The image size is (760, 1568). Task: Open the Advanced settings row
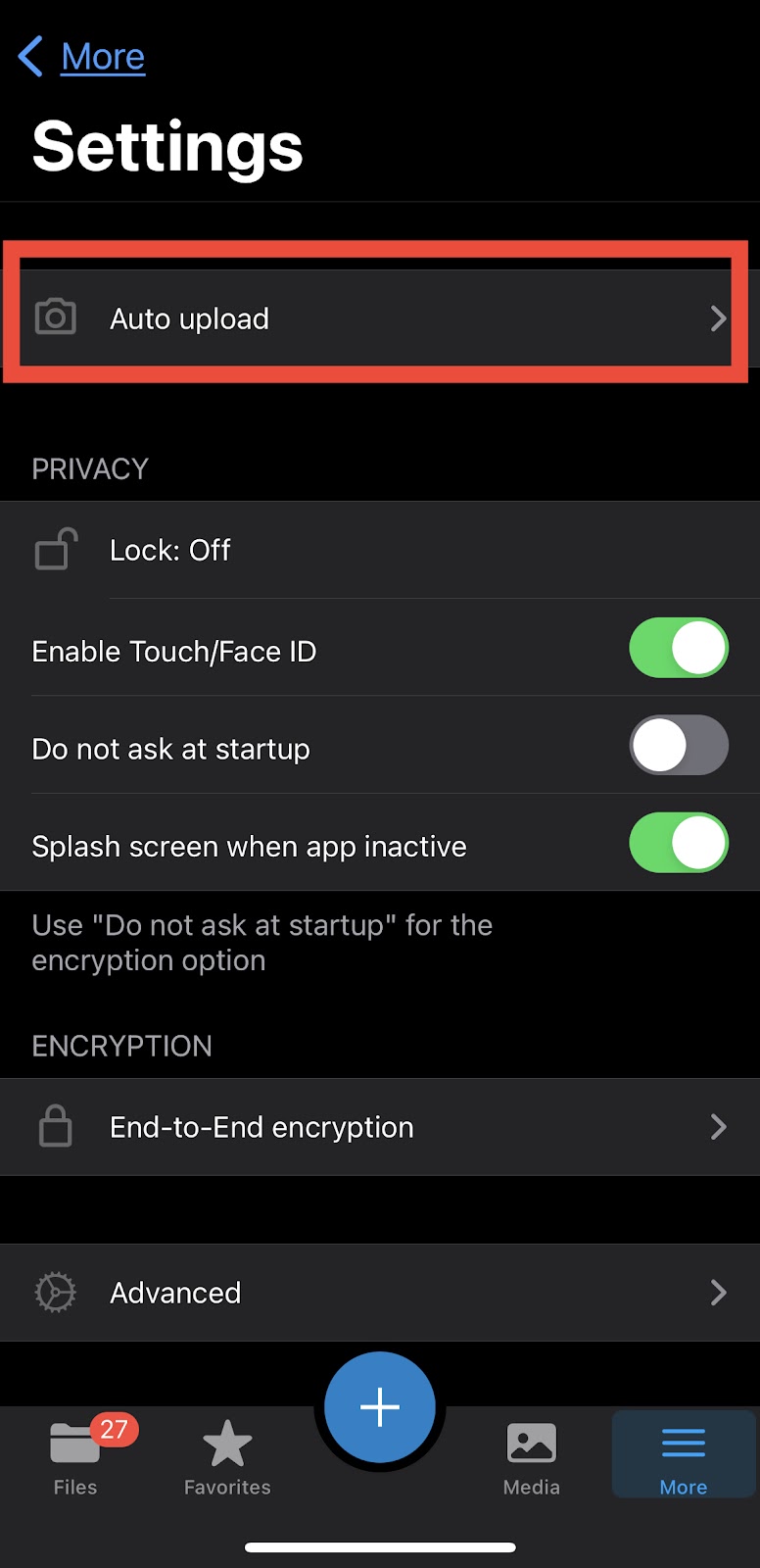tap(380, 1293)
